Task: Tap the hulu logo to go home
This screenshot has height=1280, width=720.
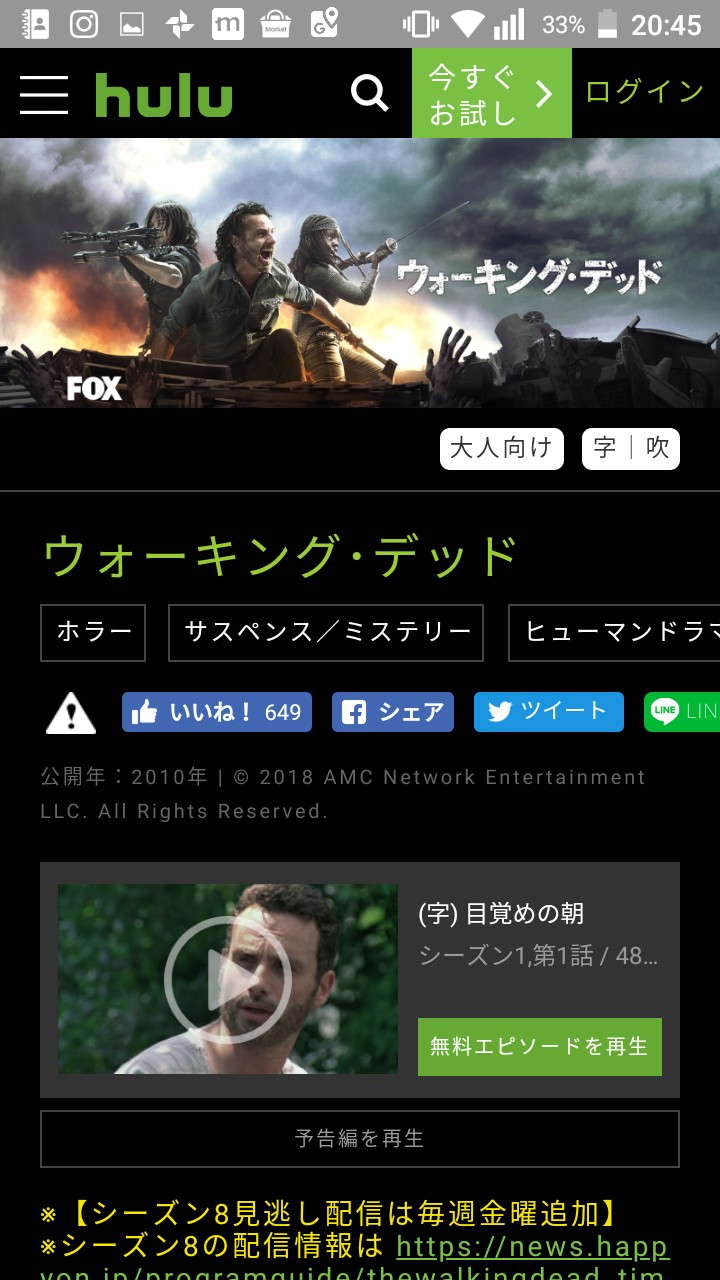Action: [164, 96]
